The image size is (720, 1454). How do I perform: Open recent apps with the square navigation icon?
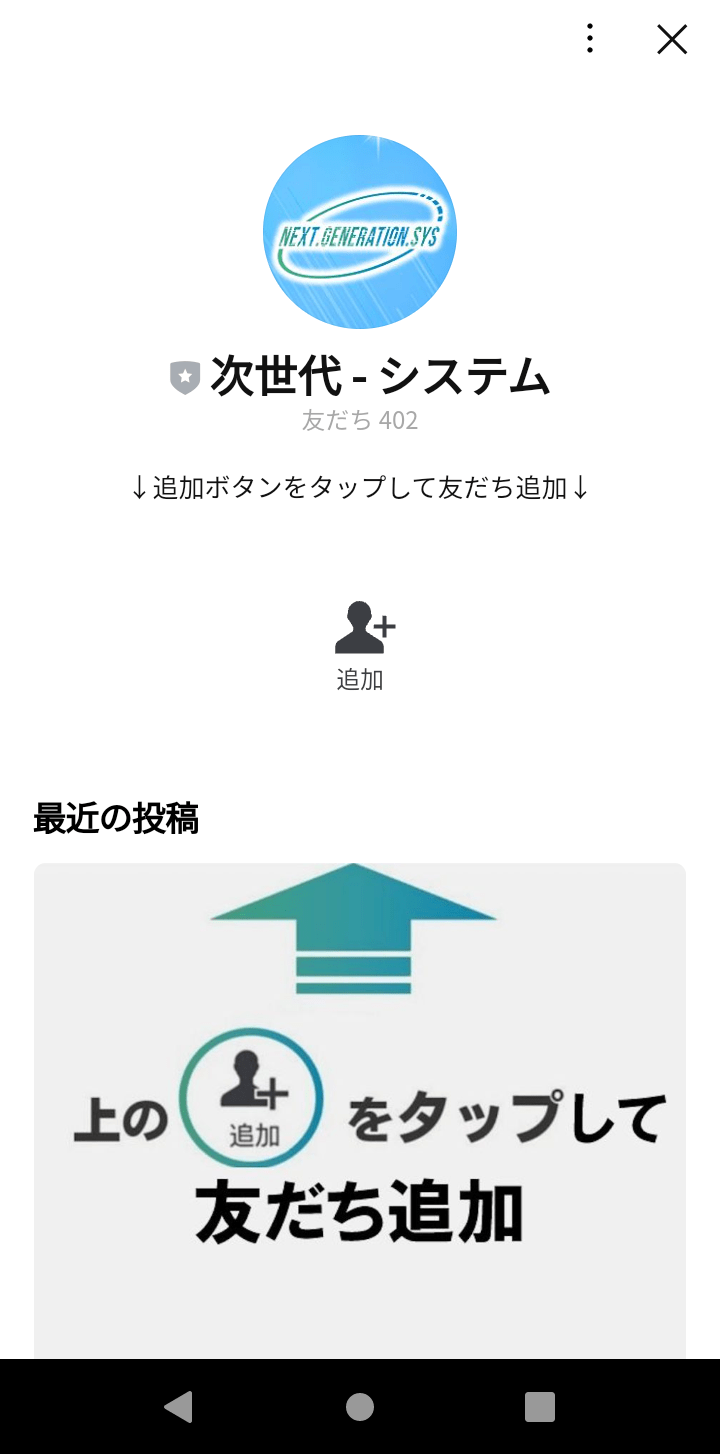(x=539, y=1407)
